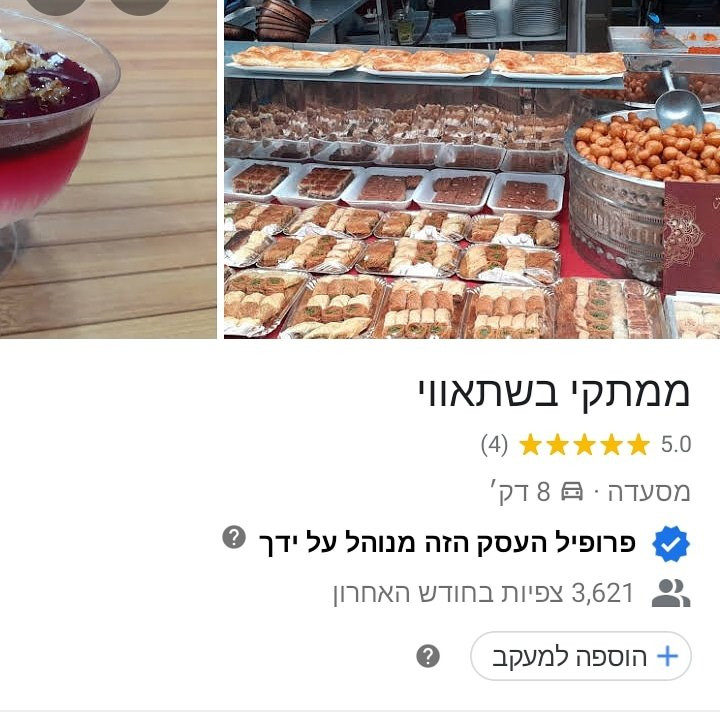This screenshot has height=720, width=720.
Task: Open help icon next to managed profile text
Action: [x=234, y=537]
